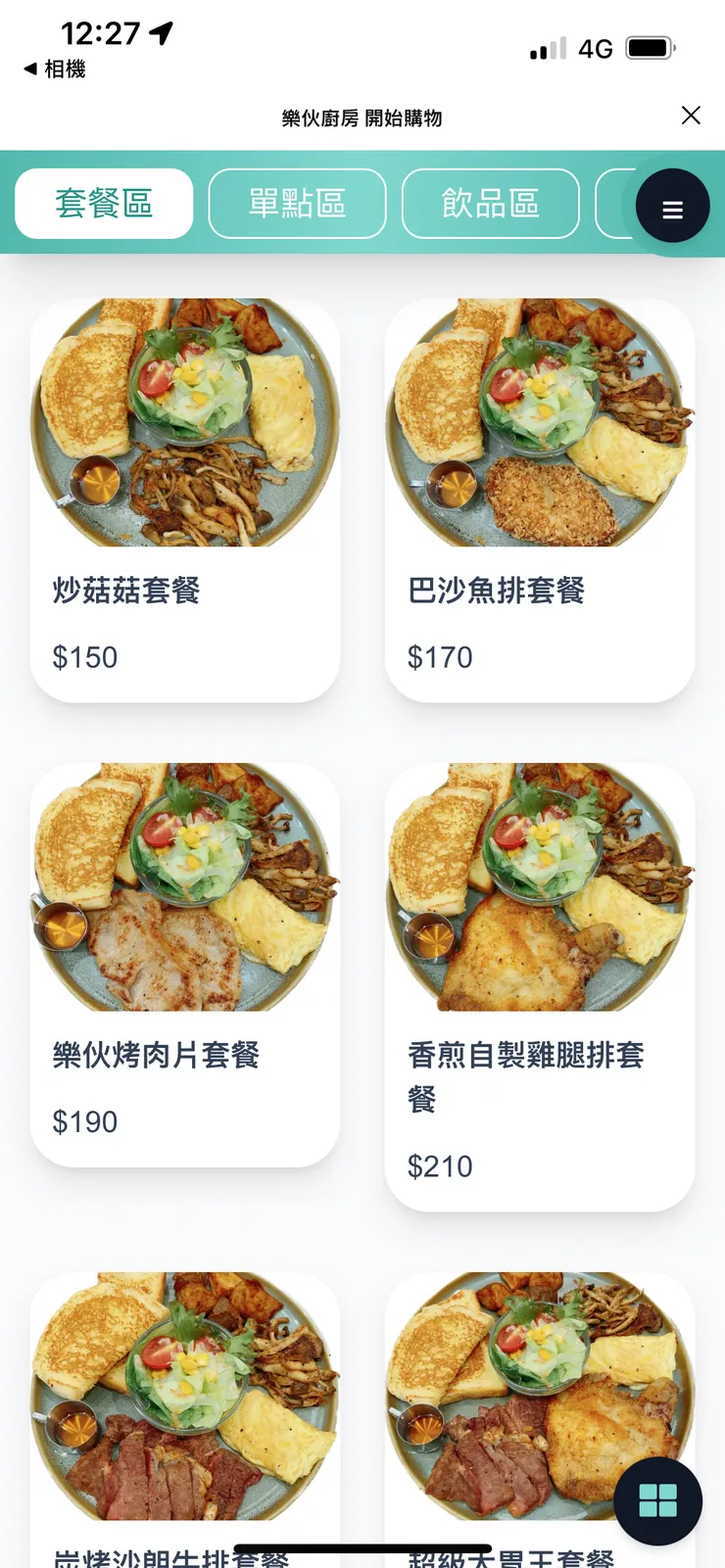This screenshot has height=1568, width=725.
Task: Tap the $210 price label
Action: [440, 1166]
